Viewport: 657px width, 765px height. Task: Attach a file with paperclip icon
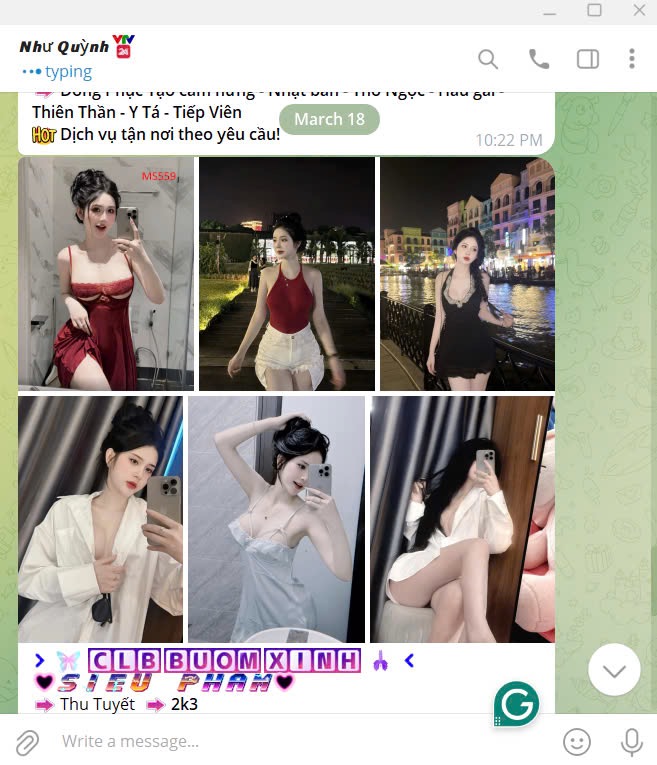[27, 741]
